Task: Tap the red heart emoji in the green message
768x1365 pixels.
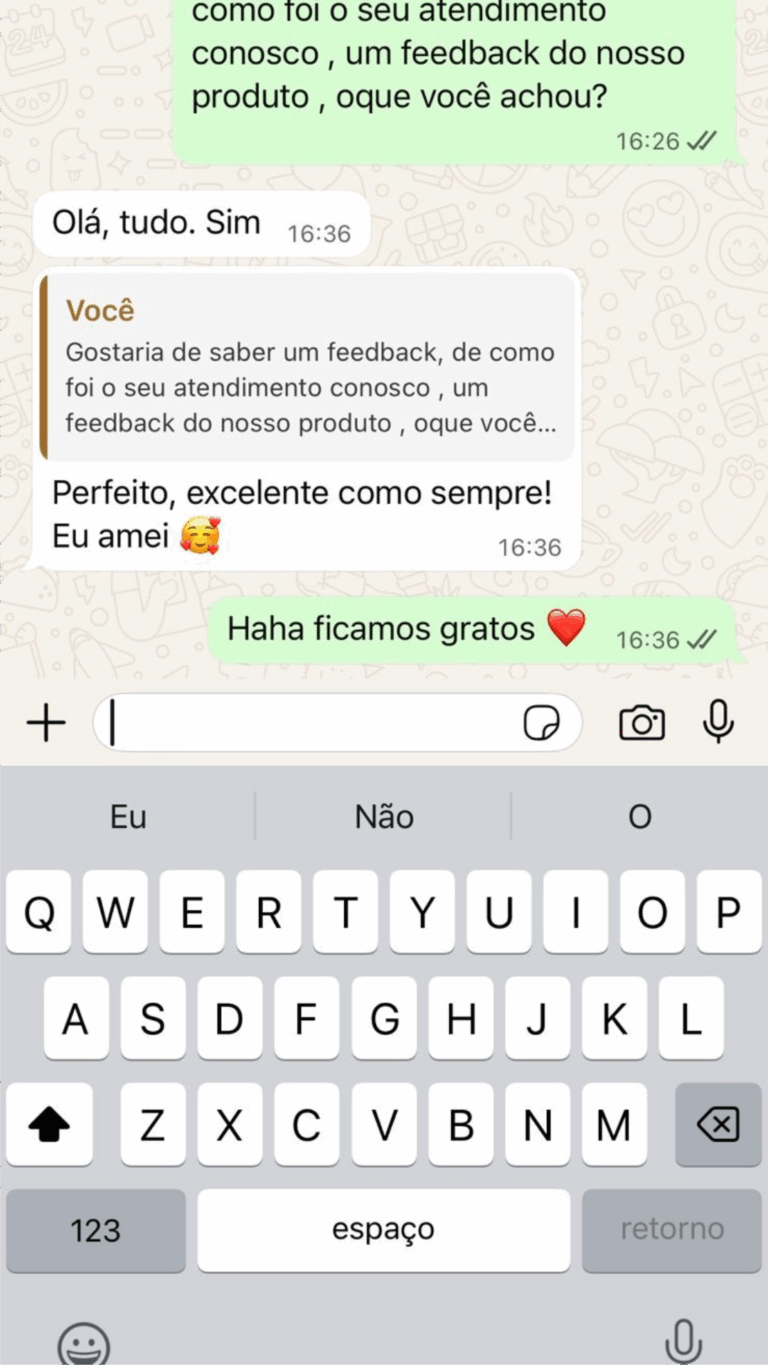Action: (x=565, y=629)
